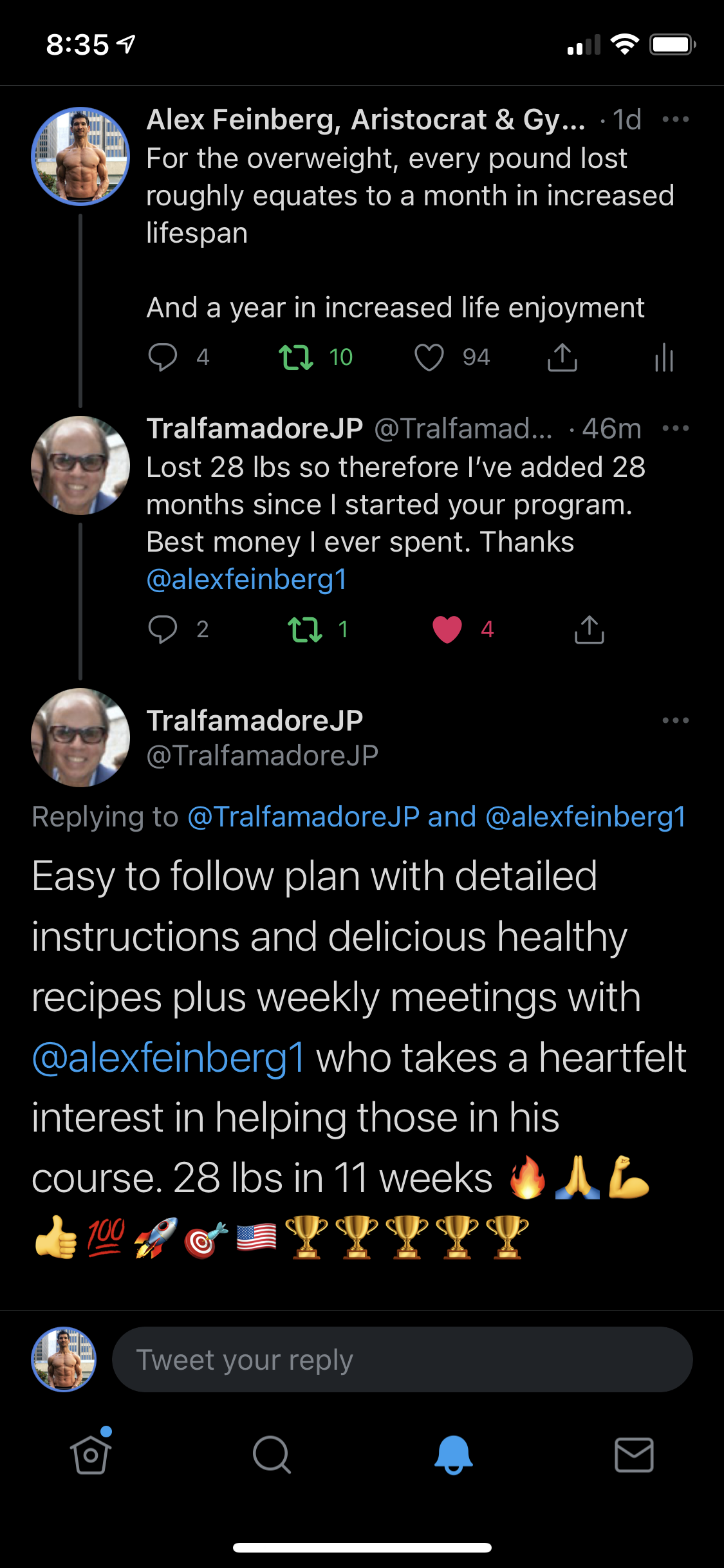Share Alex Feinberg's tweet
Screen dimensions: 724x1568
click(562, 357)
